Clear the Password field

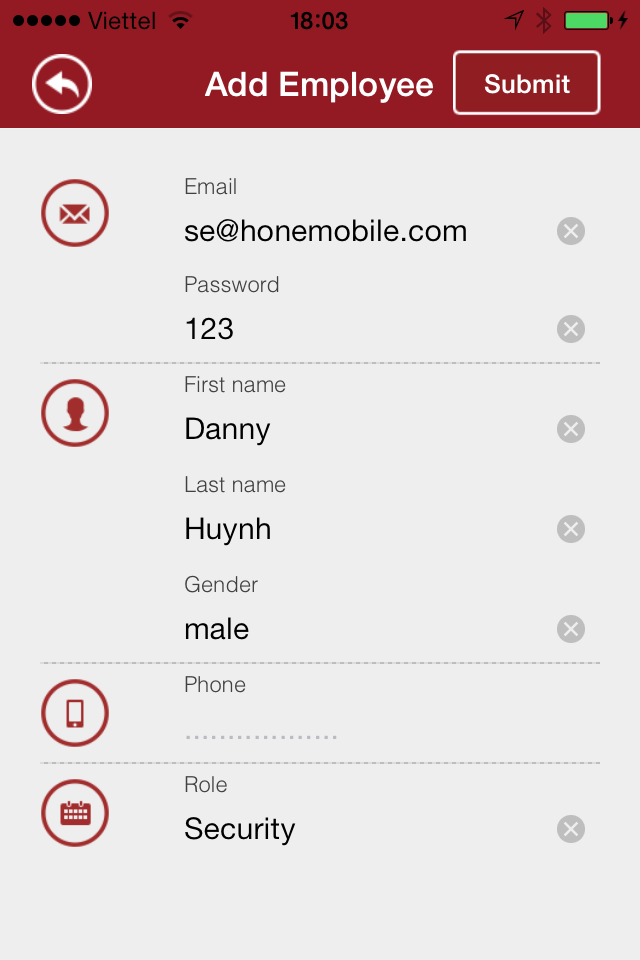click(x=570, y=329)
